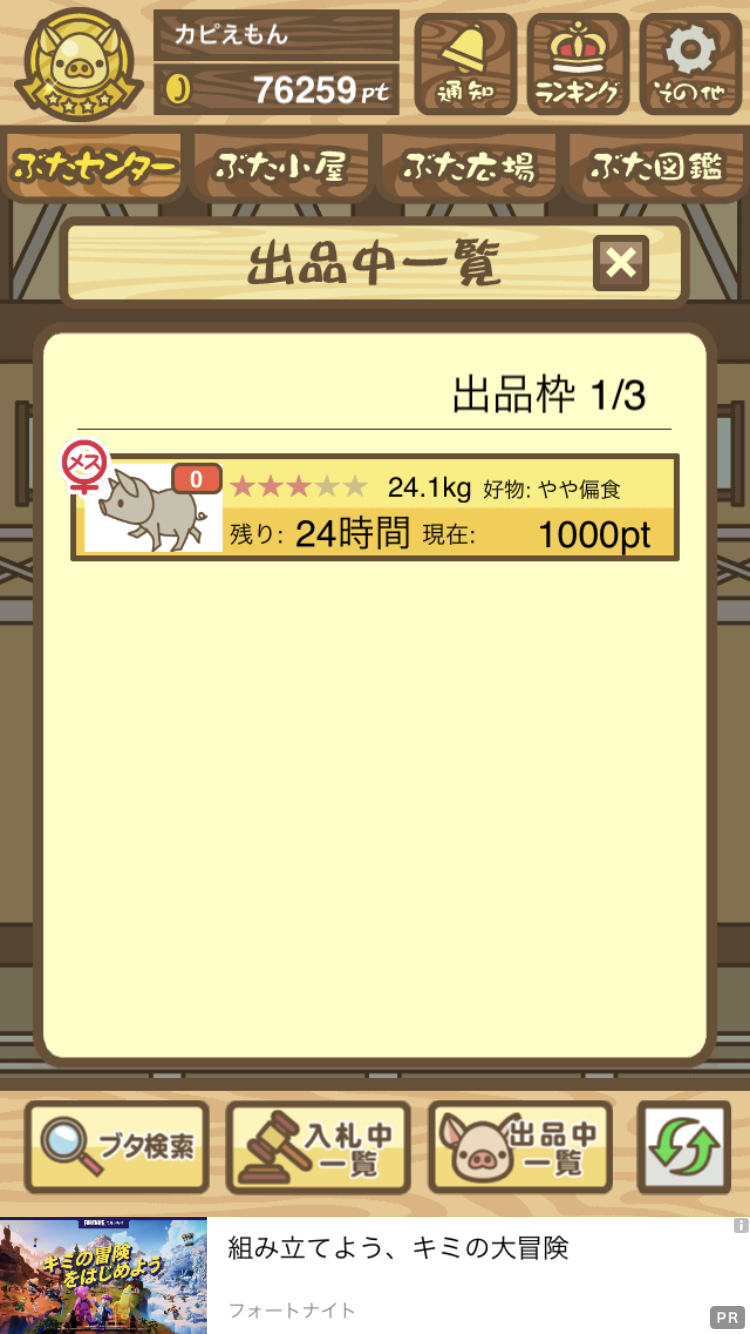Switch to ぶた小屋 tab
This screenshot has height=1334, width=750.
point(281,167)
